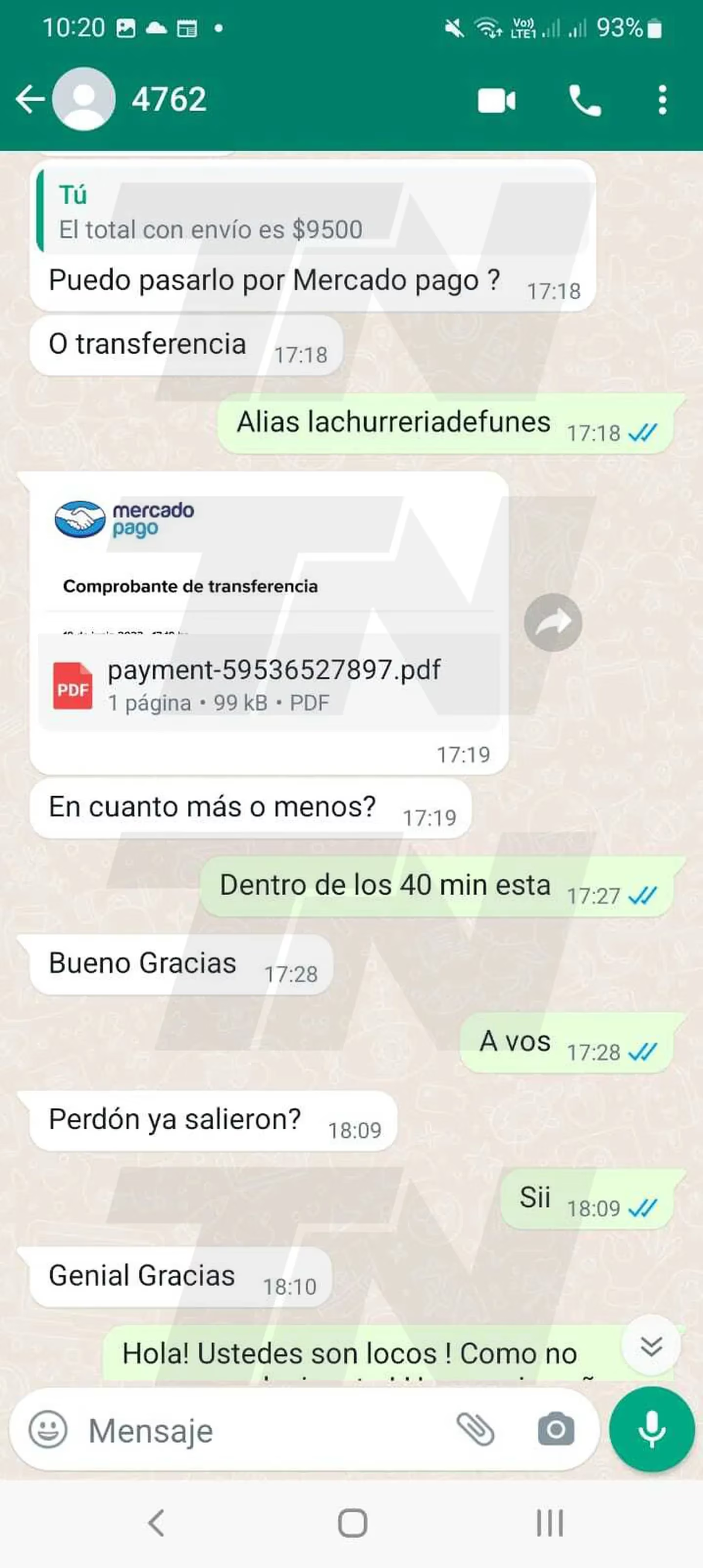Tap the back arrow to leave the chat

point(29,98)
